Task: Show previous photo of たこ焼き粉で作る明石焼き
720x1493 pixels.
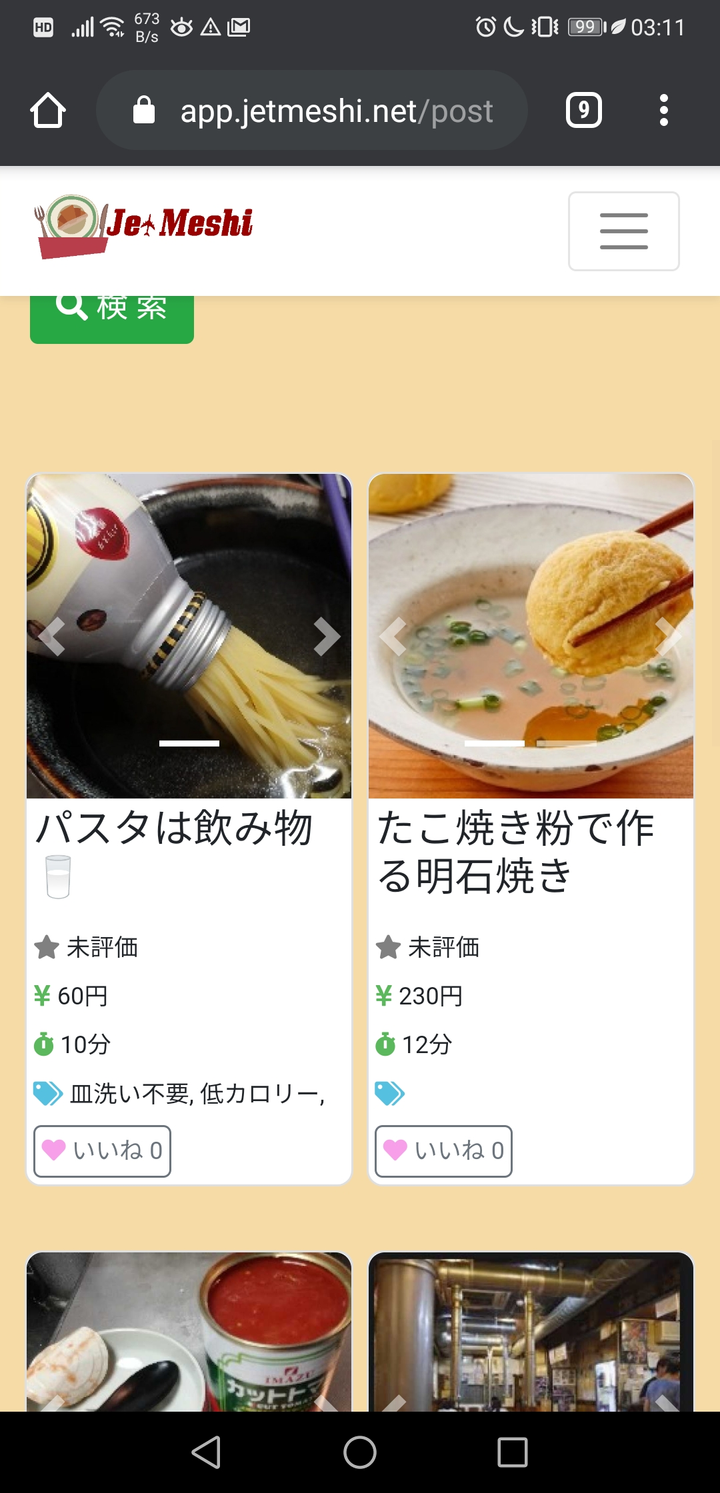Action: [393, 636]
